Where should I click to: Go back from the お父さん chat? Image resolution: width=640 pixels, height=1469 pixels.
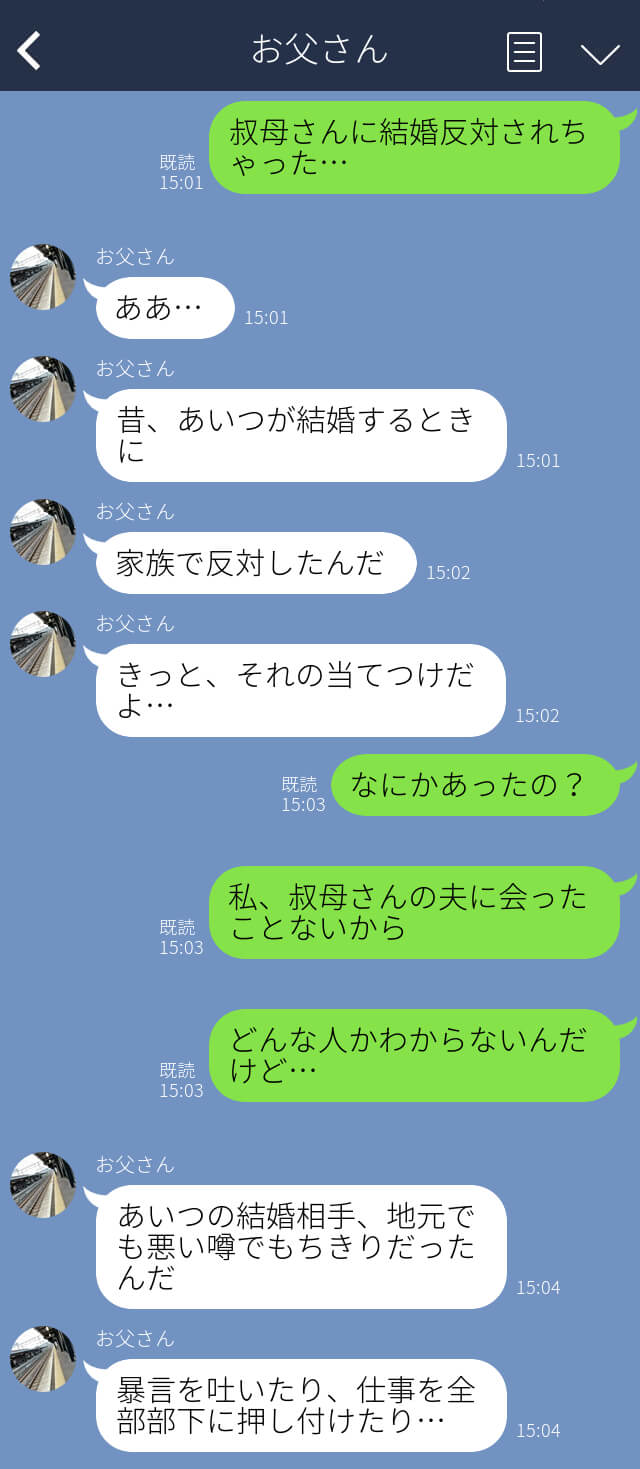(30, 50)
